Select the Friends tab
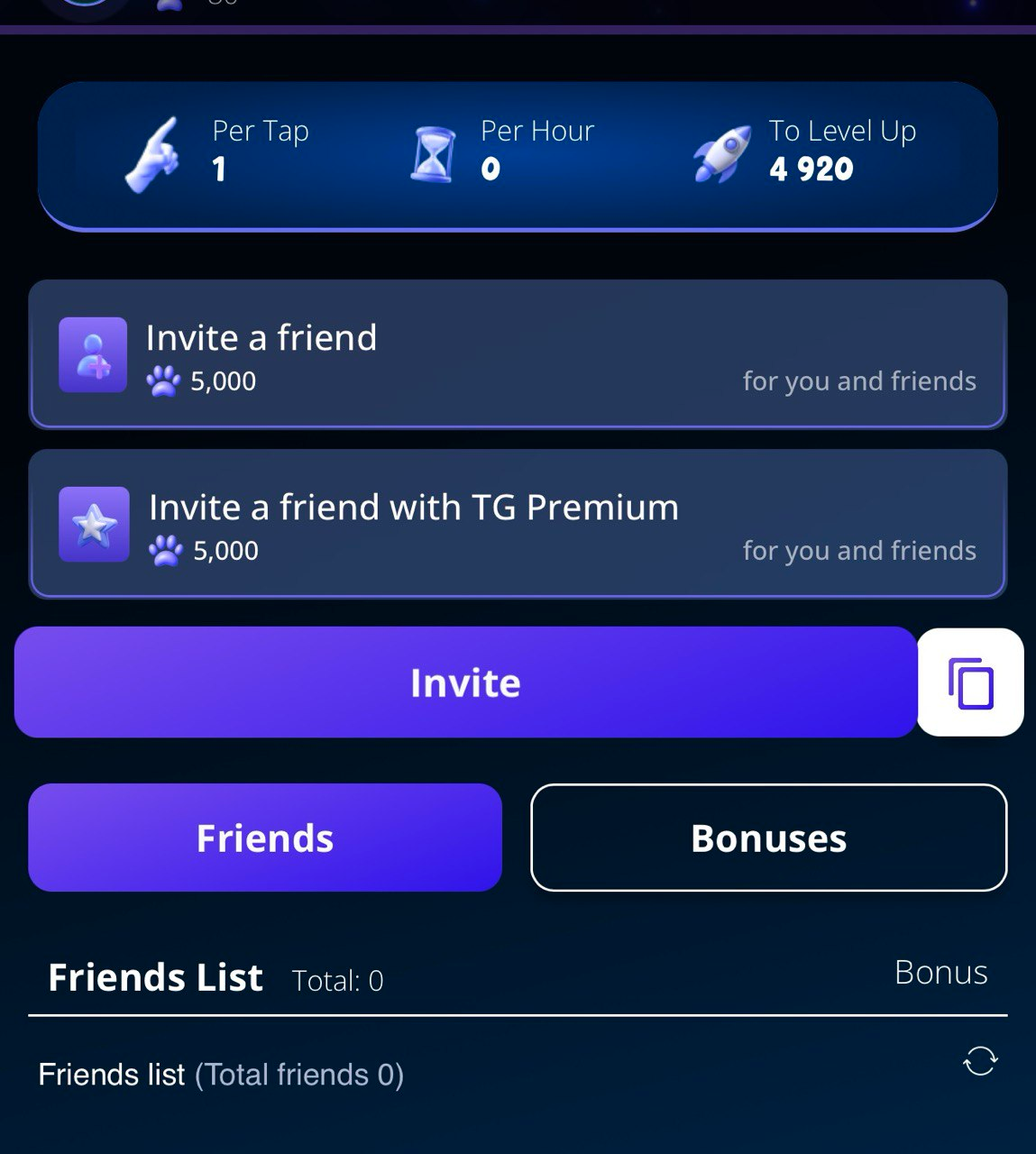This screenshot has height=1154, width=1036. pyautogui.click(x=265, y=838)
